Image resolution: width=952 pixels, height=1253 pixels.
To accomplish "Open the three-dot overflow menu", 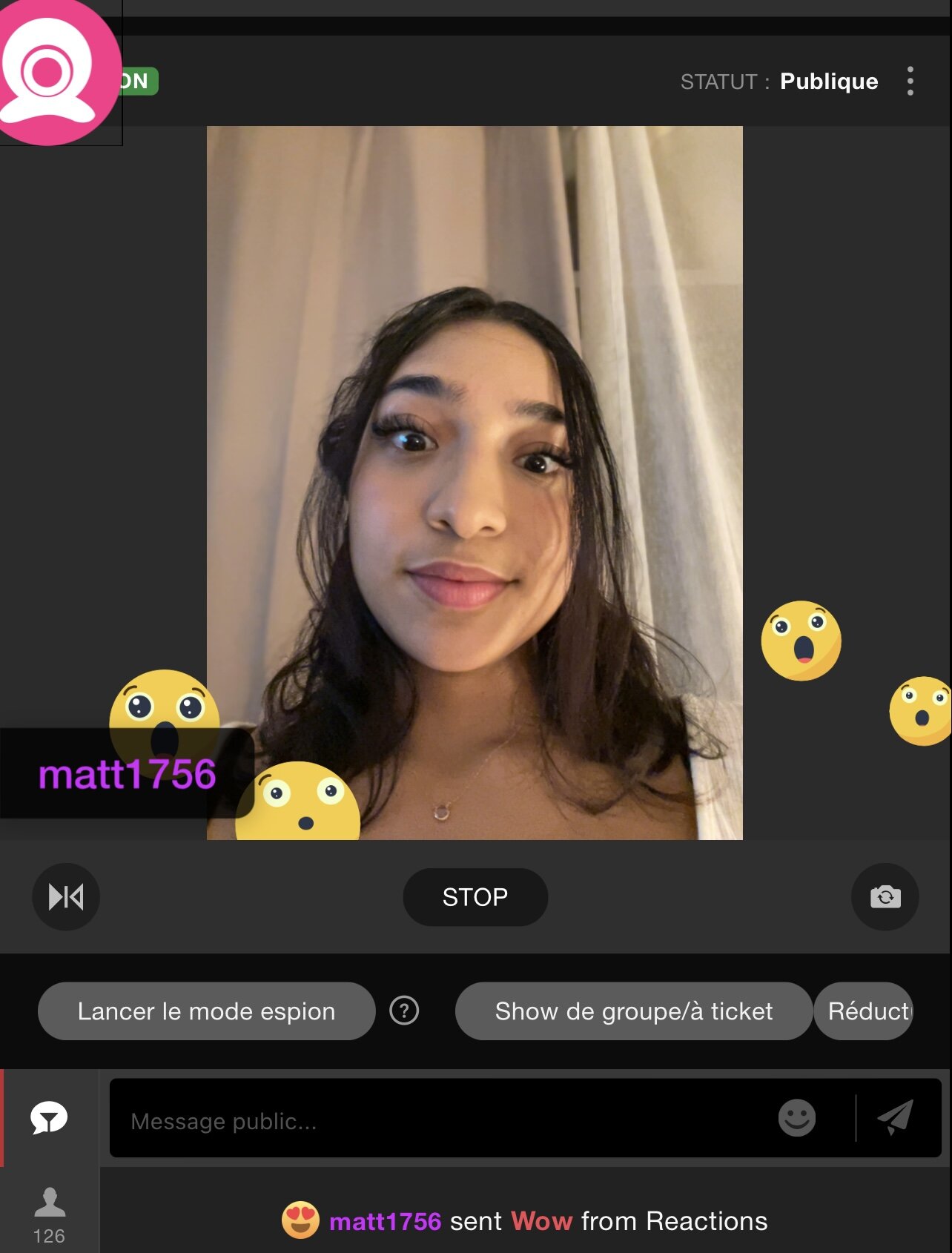I will (910, 81).
